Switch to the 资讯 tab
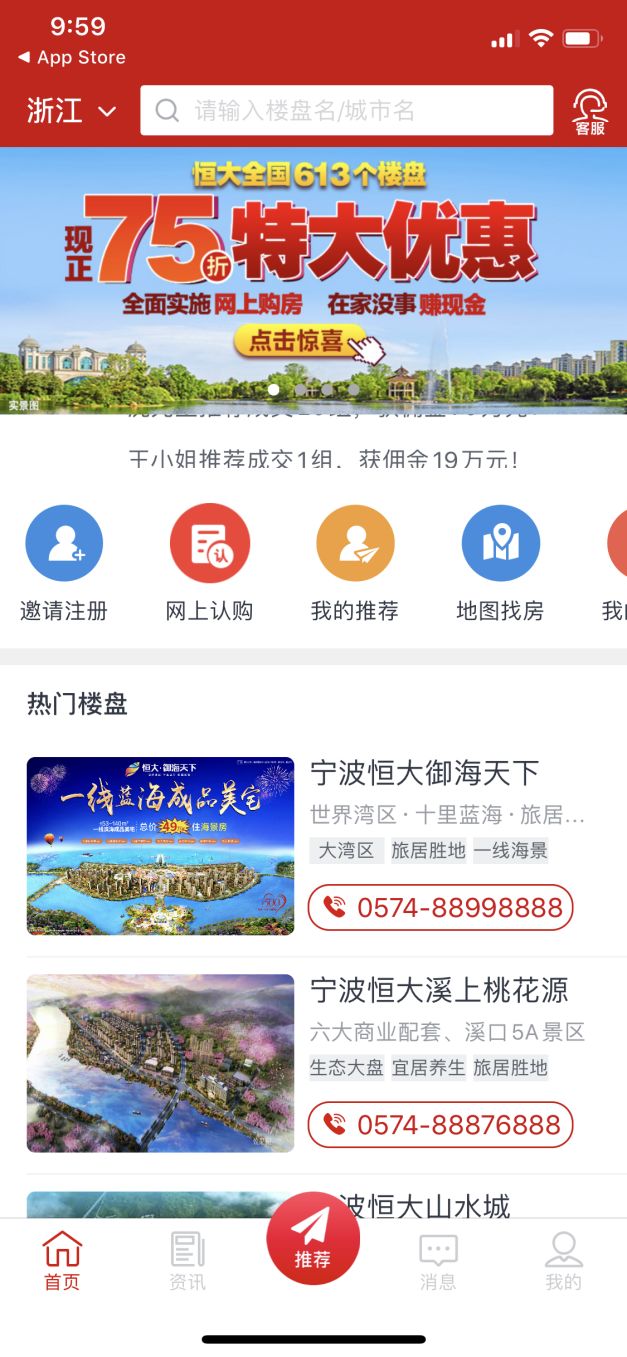Viewport: 627px width, 1357px height. (x=187, y=1262)
